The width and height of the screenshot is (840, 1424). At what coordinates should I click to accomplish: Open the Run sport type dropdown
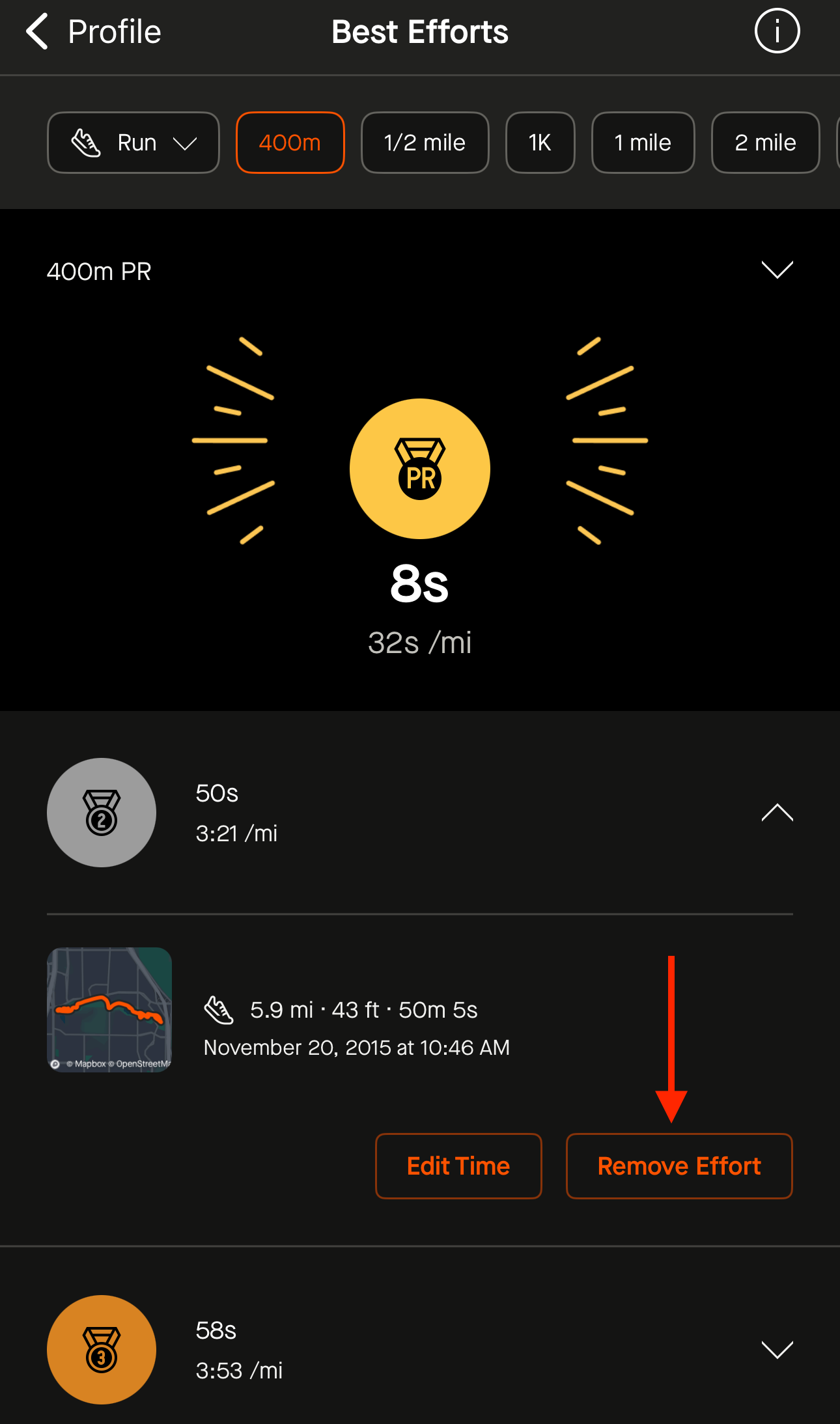[x=133, y=143]
